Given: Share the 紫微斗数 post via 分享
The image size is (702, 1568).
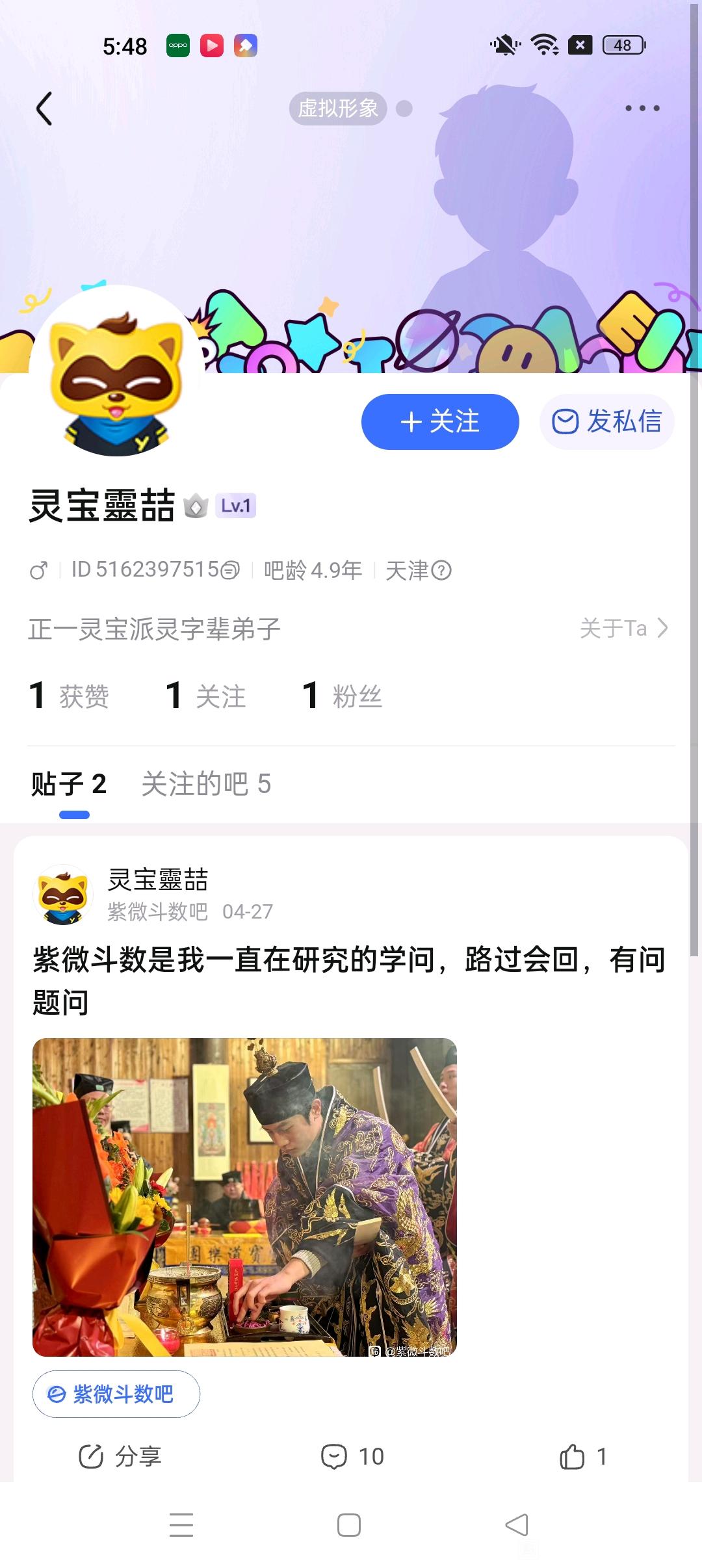Looking at the screenshot, I should (120, 1457).
